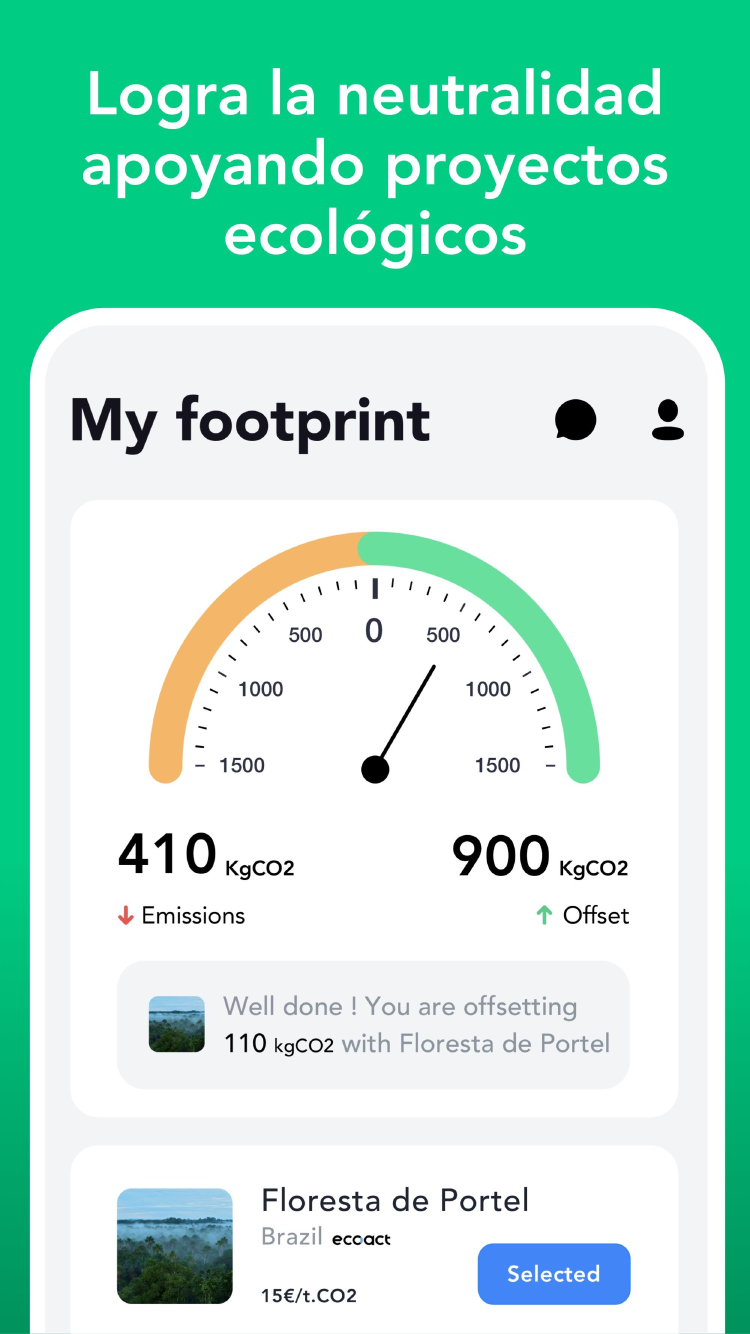Open the user profile icon
Viewport: 750px width, 1334px height.
[x=667, y=420]
